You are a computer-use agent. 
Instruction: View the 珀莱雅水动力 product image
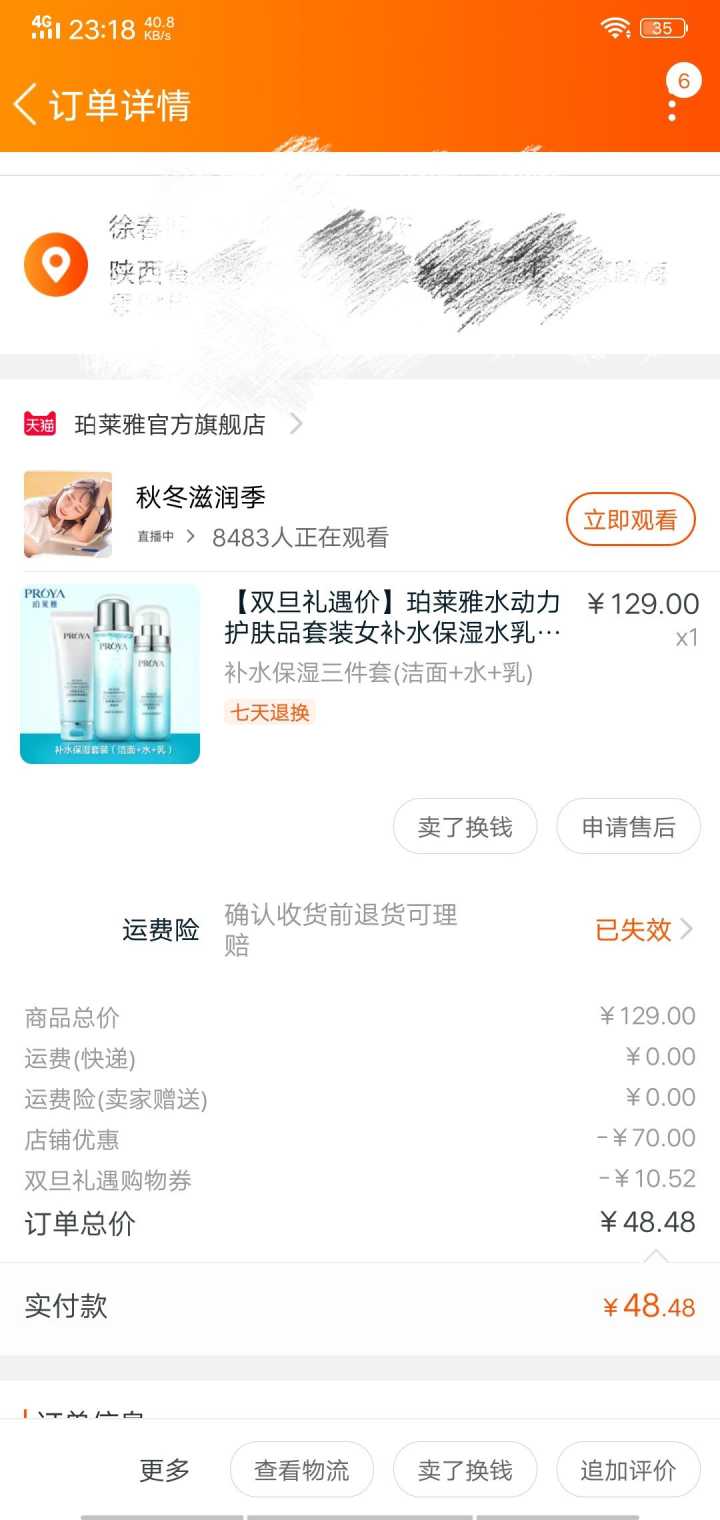pyautogui.click(x=110, y=674)
